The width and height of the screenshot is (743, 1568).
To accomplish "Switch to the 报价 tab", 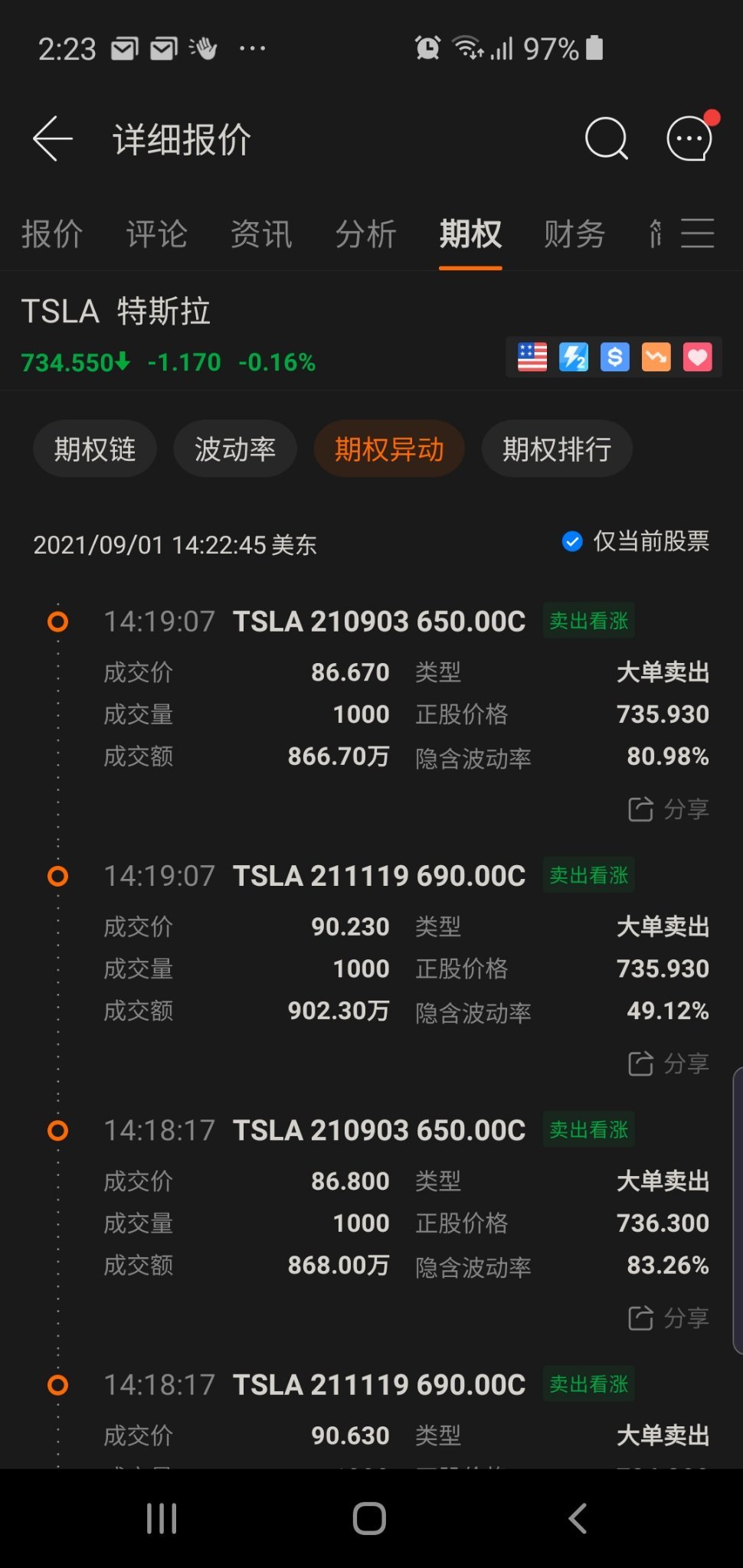I will click(x=52, y=234).
